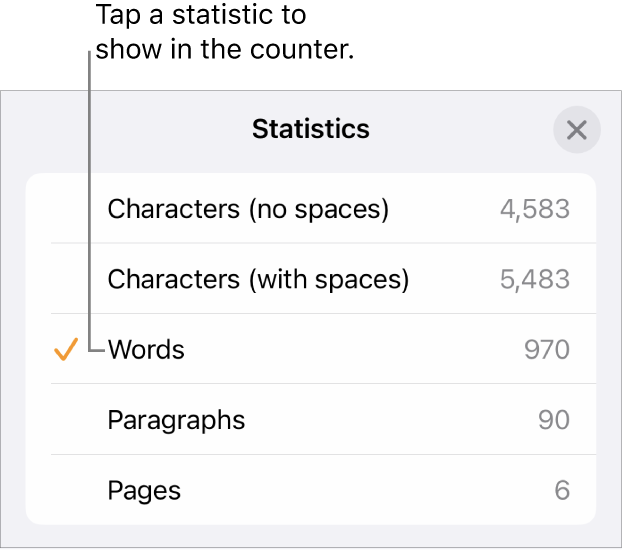Select Characters (no spaces) statistic
Image resolution: width=626 pixels, height=552 pixels.
click(310, 209)
